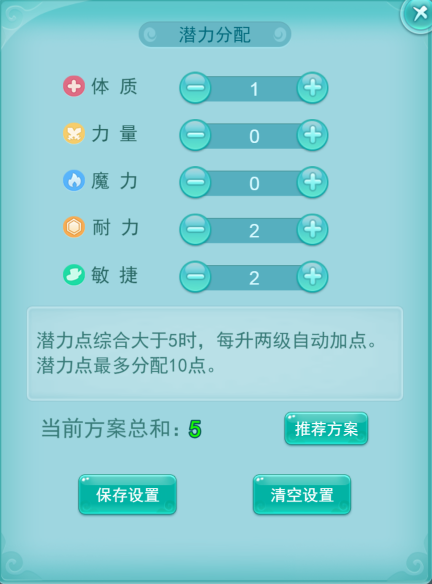Apply the 推荐方案 recommended plan
The image size is (432, 584).
326,429
